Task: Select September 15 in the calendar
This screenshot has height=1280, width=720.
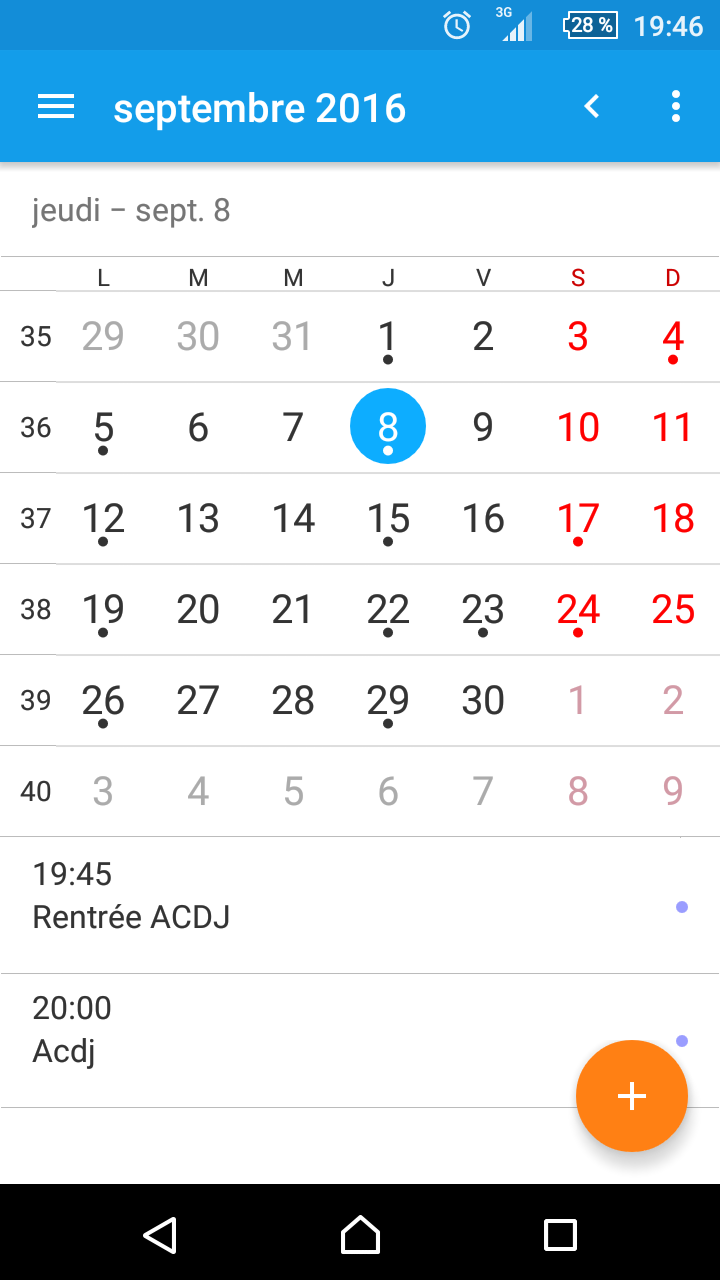Action: point(388,519)
